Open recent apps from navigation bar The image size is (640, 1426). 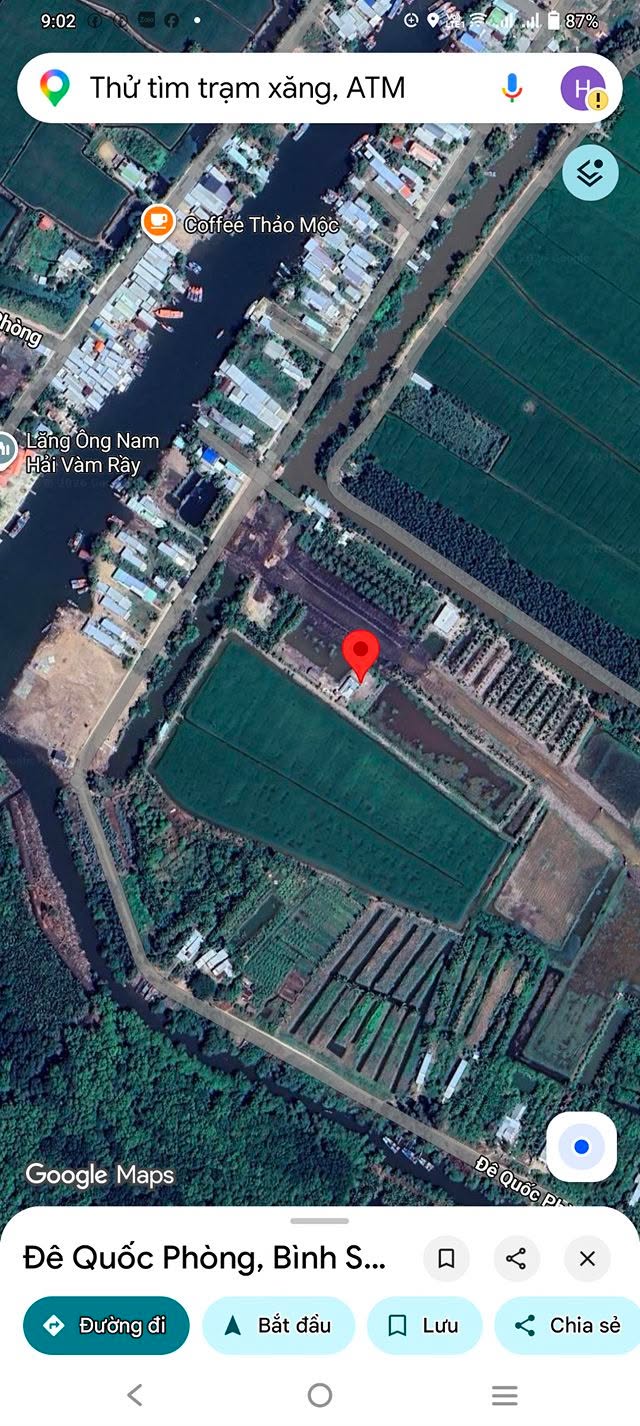pyautogui.click(x=505, y=1395)
